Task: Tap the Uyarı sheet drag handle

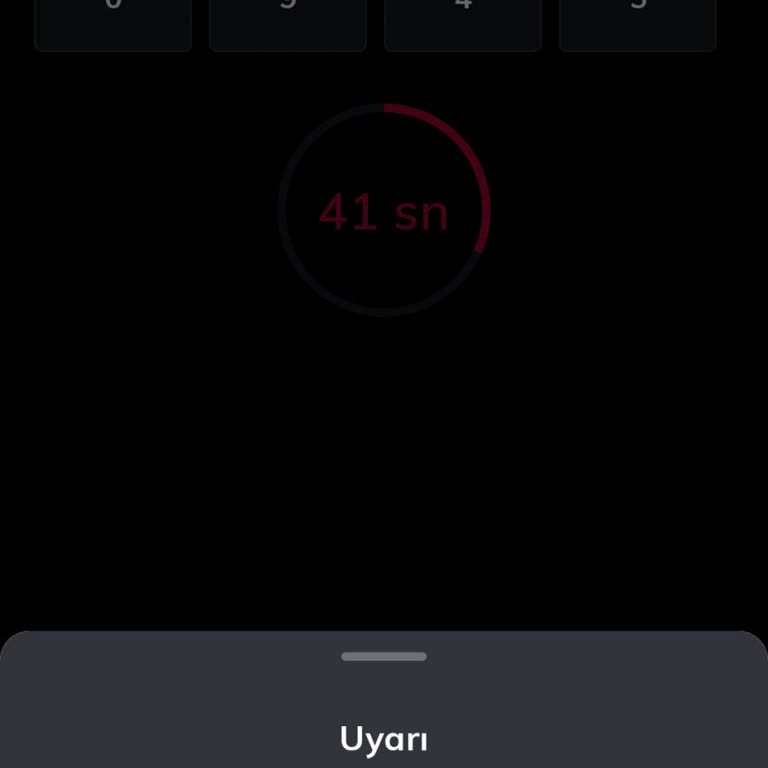Action: (384, 657)
